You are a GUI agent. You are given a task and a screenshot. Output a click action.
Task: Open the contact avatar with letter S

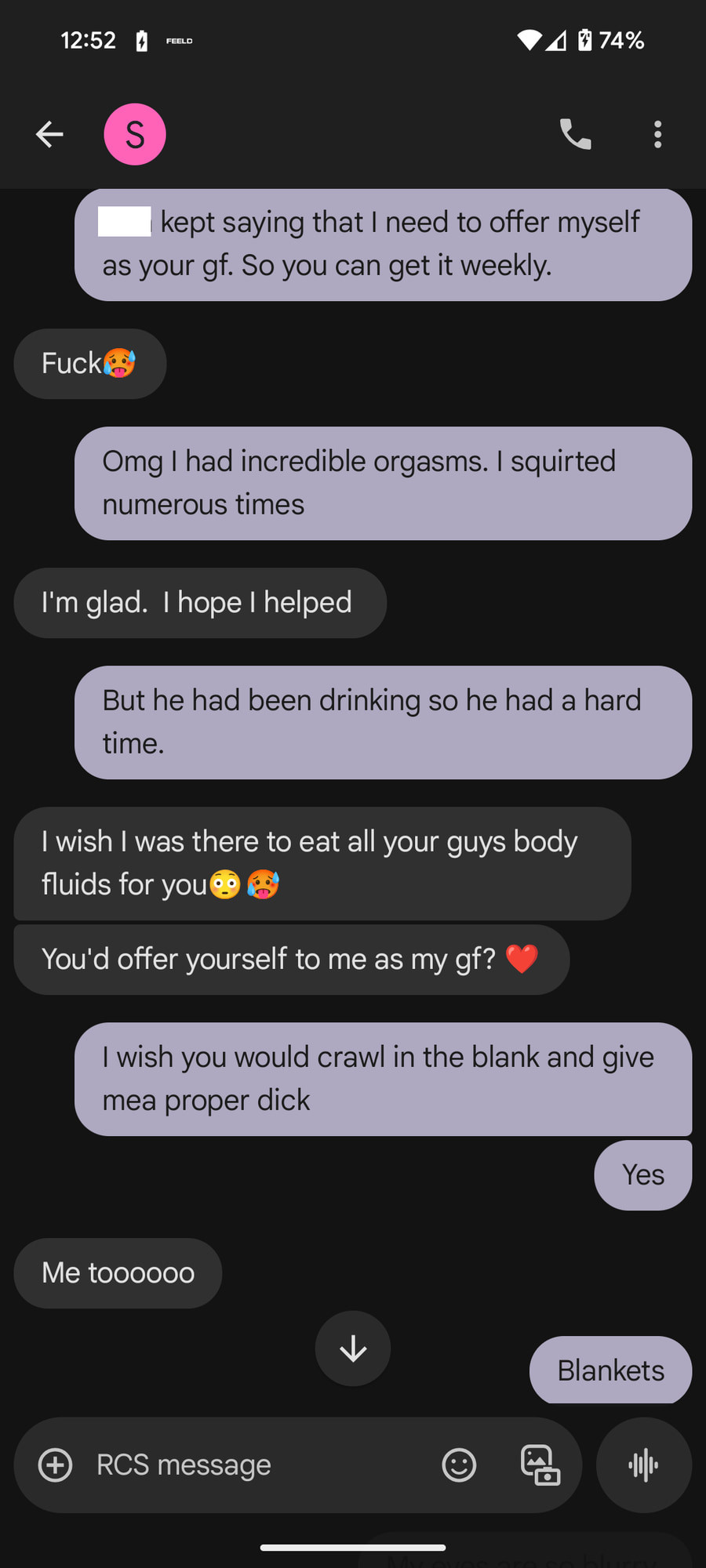pos(135,134)
